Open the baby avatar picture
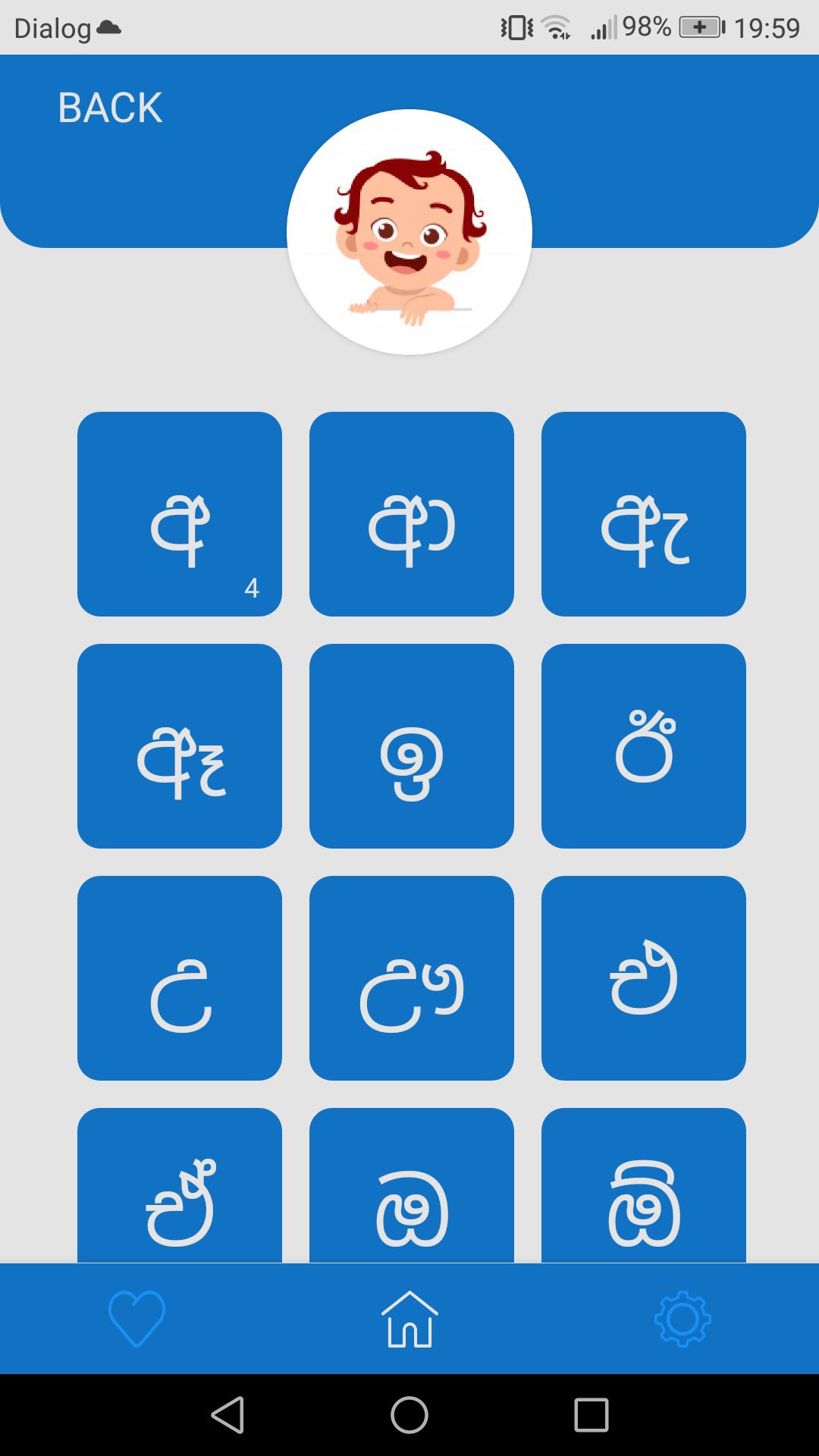The width and height of the screenshot is (819, 1456). [x=409, y=232]
